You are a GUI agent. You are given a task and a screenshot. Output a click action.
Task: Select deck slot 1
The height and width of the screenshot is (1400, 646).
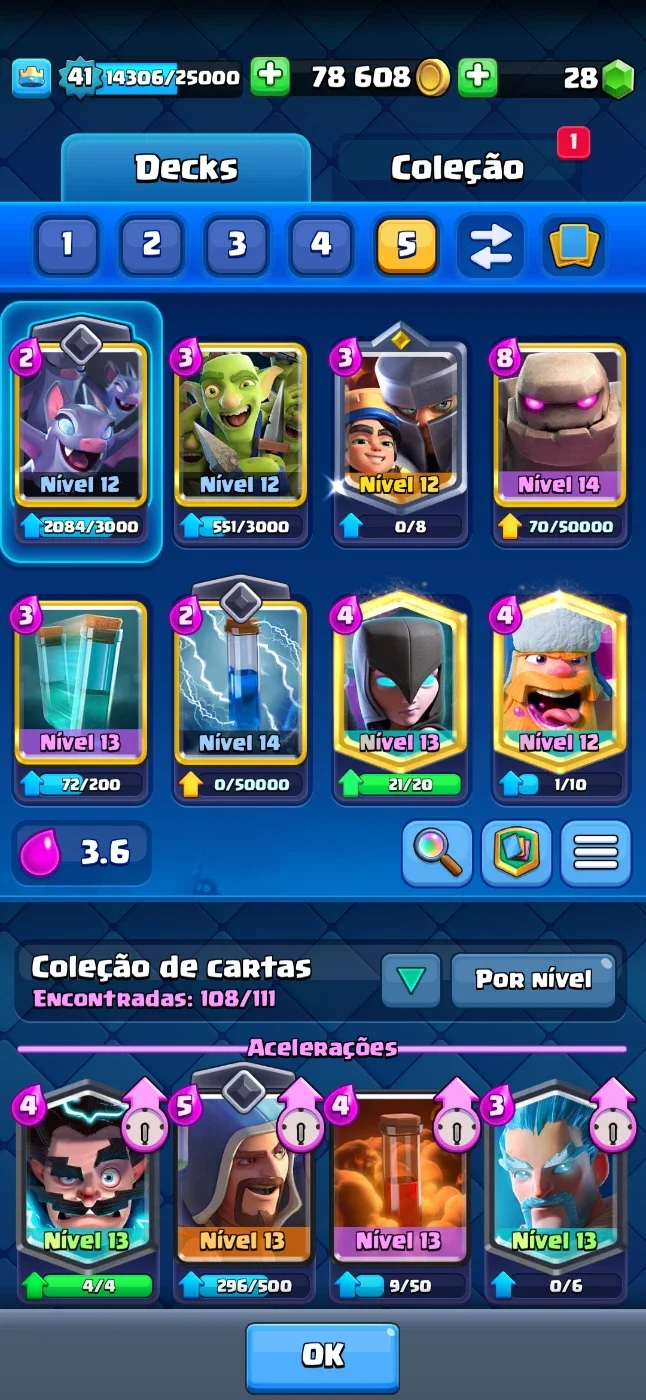[x=67, y=246]
